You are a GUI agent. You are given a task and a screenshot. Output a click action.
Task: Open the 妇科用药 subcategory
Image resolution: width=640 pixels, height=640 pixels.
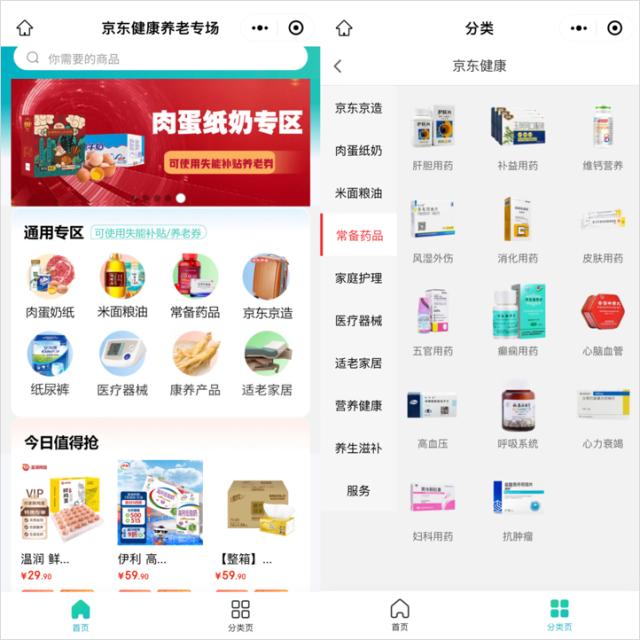pos(432,508)
